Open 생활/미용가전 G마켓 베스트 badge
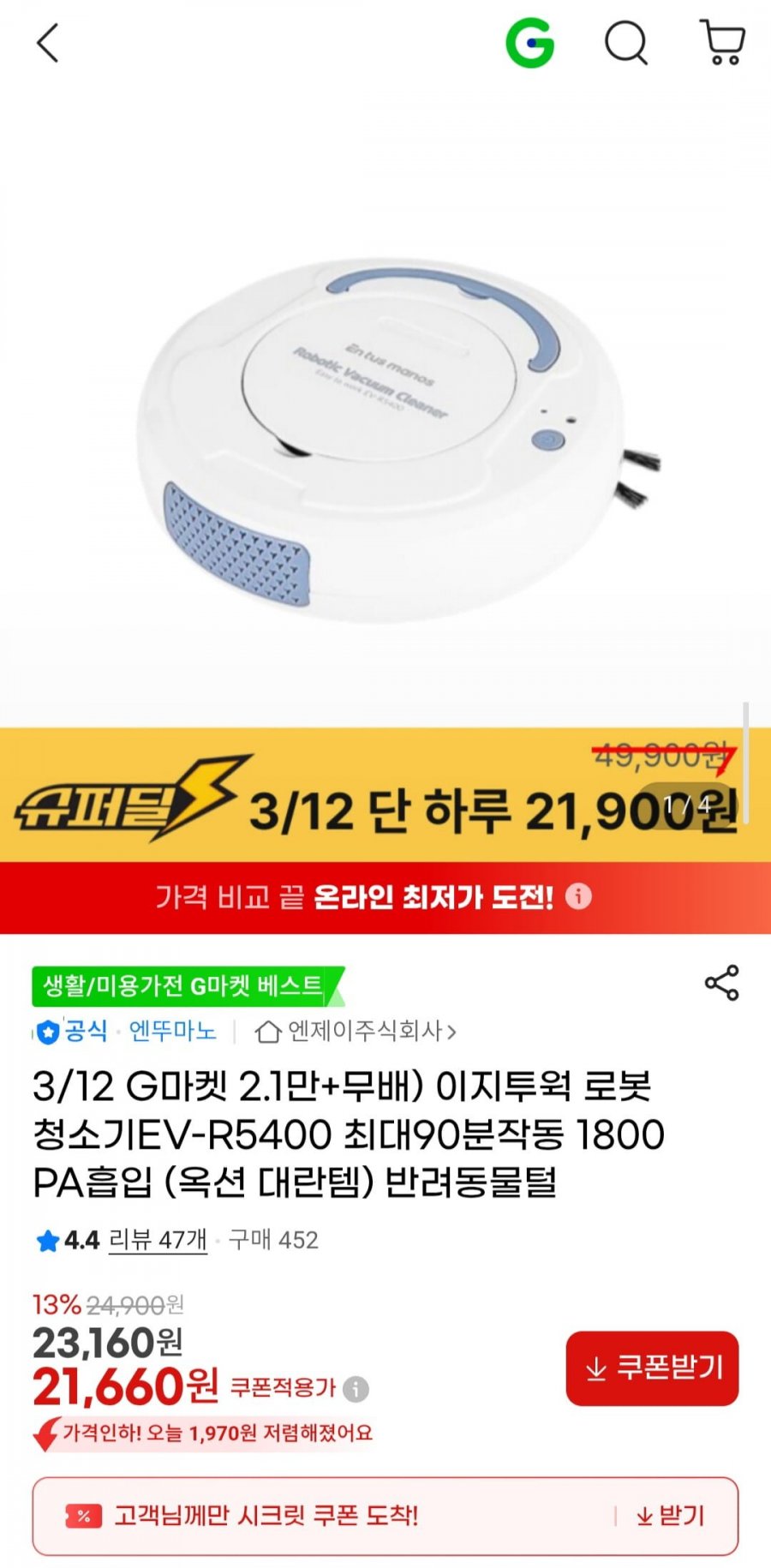The image size is (771, 1568). [x=184, y=986]
